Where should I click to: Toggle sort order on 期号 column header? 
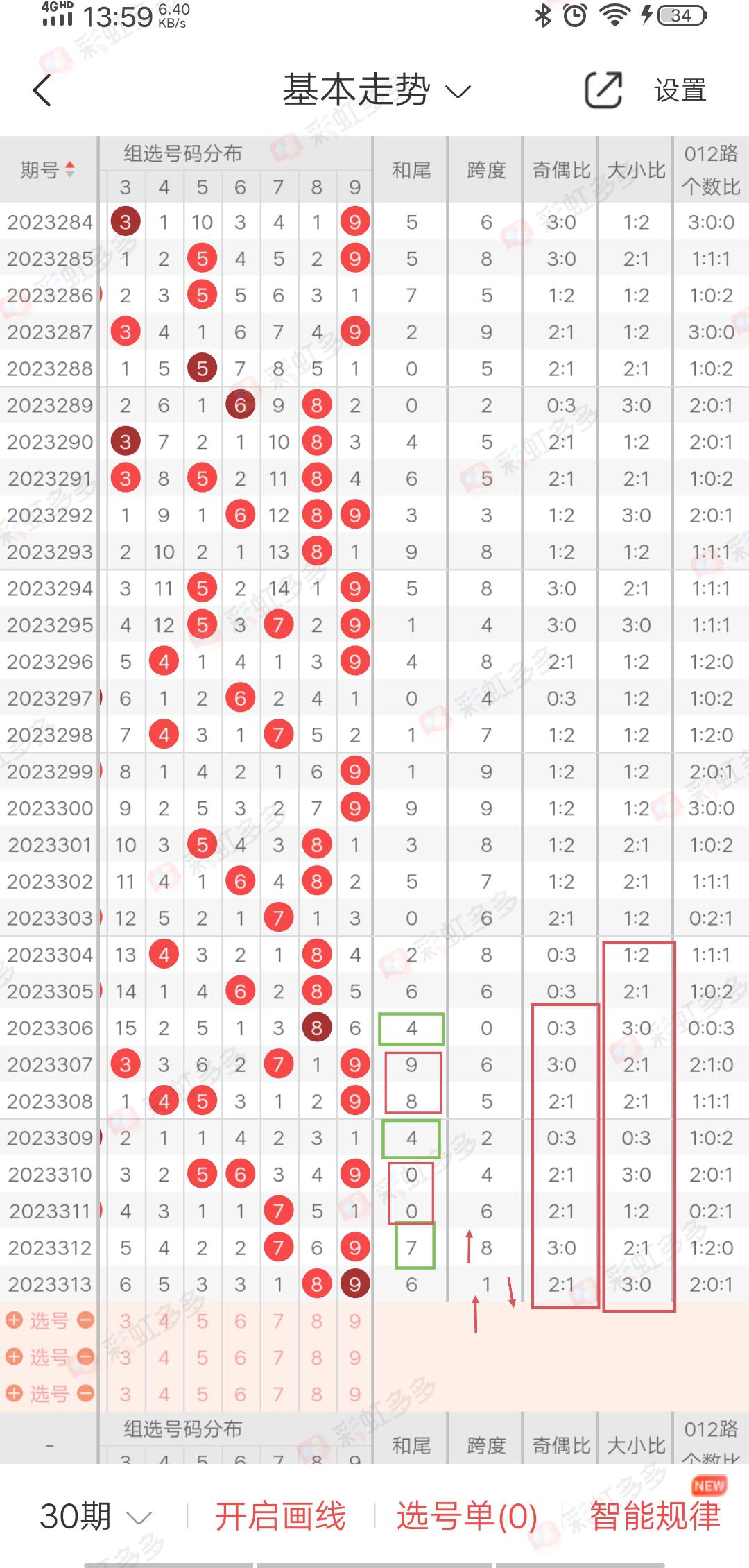point(49,169)
